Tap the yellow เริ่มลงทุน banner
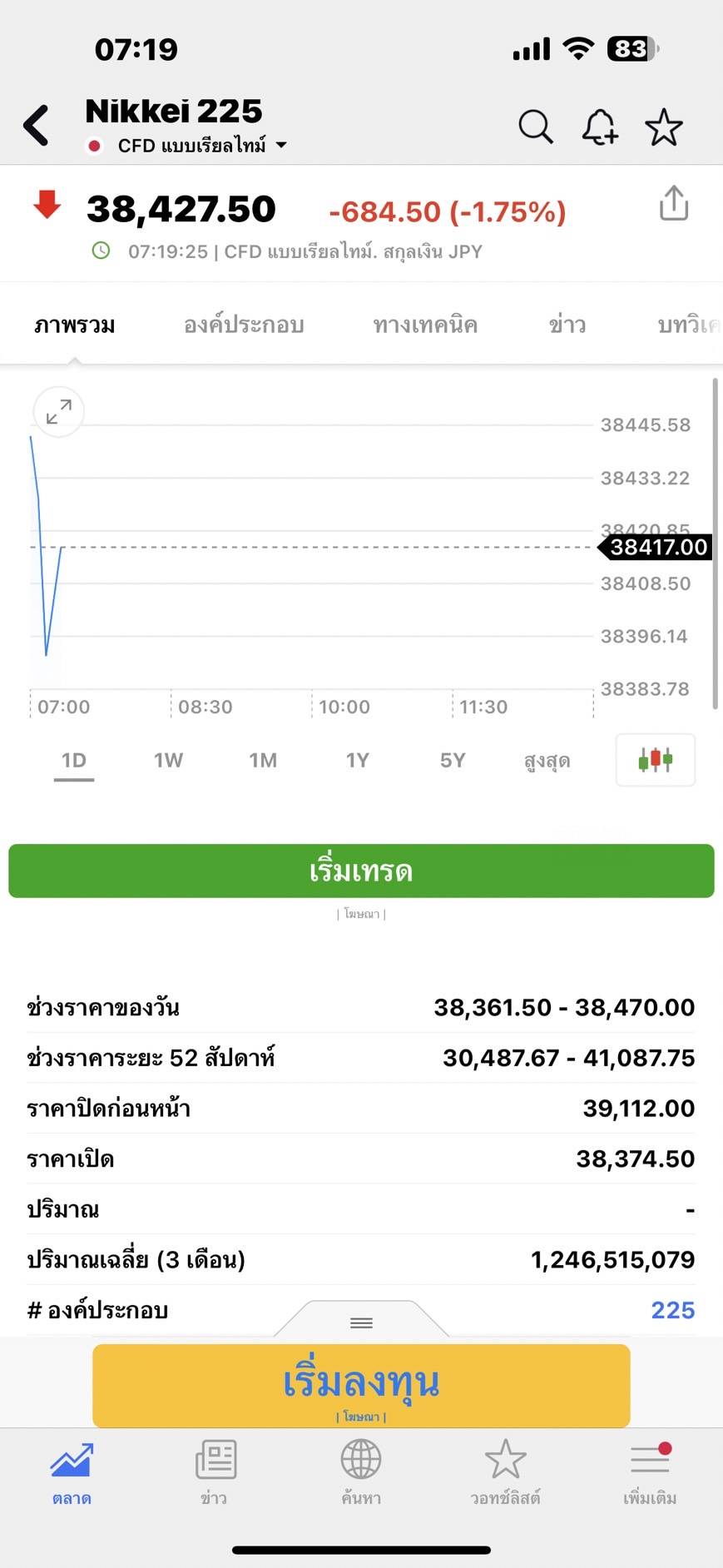Screen dimensions: 723x1568 [x=361, y=1385]
